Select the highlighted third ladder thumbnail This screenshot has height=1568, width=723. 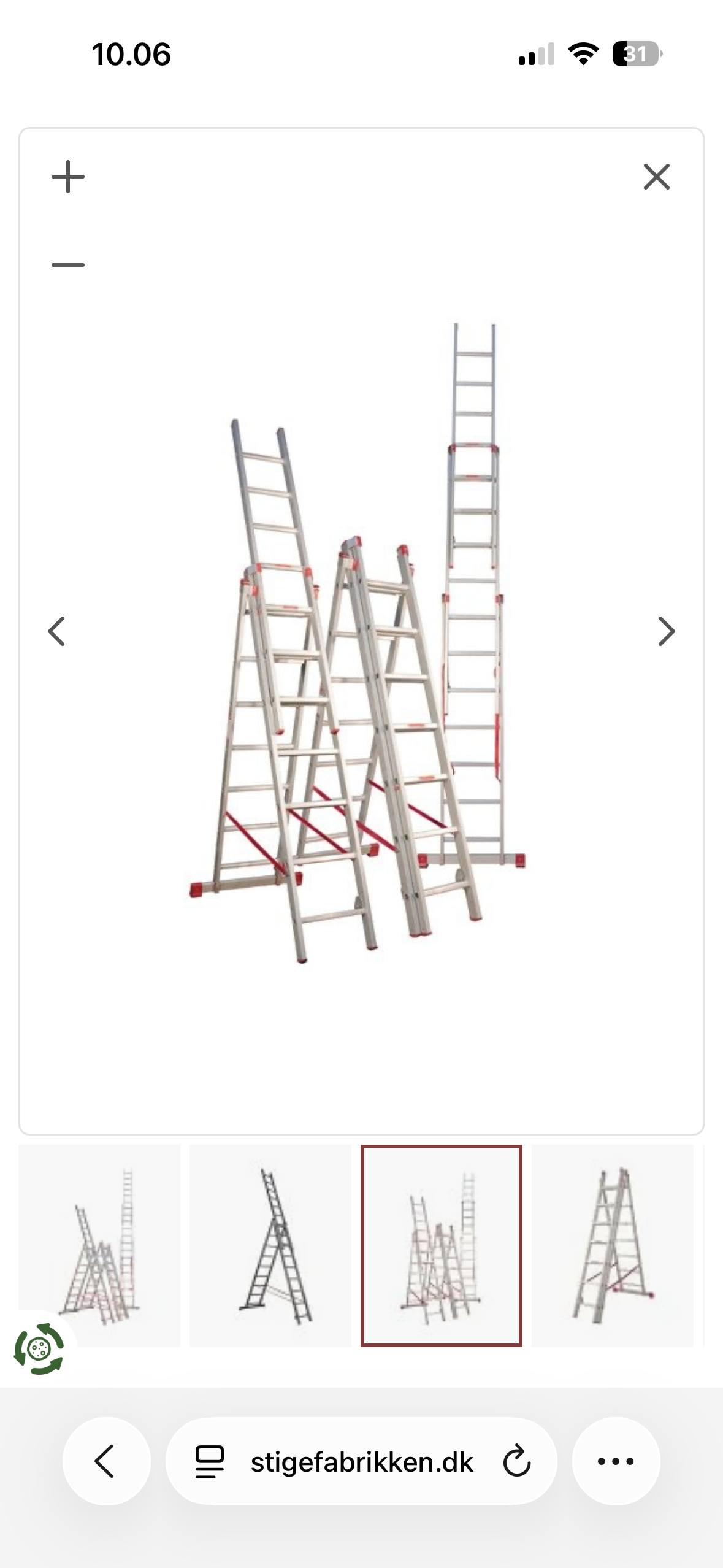tap(442, 1245)
